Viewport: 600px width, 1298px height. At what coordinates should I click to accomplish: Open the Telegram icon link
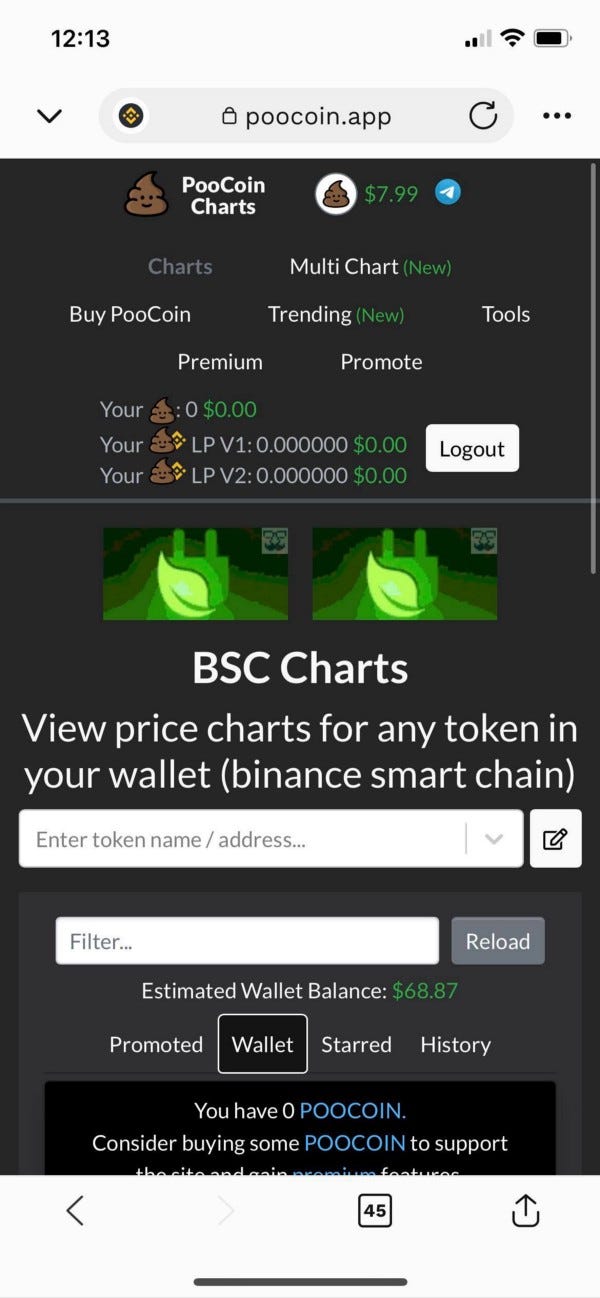coord(448,193)
